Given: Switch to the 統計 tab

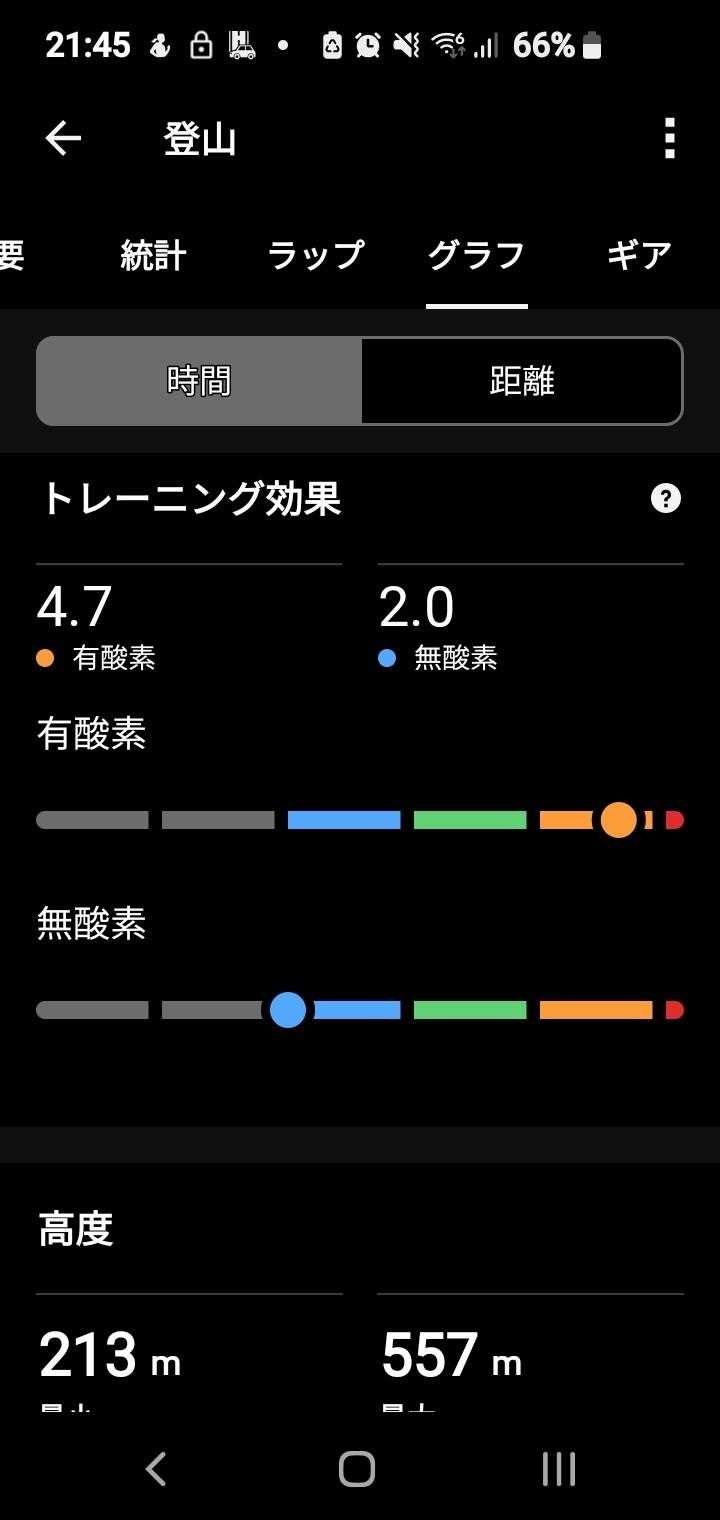Looking at the screenshot, I should 153,256.
